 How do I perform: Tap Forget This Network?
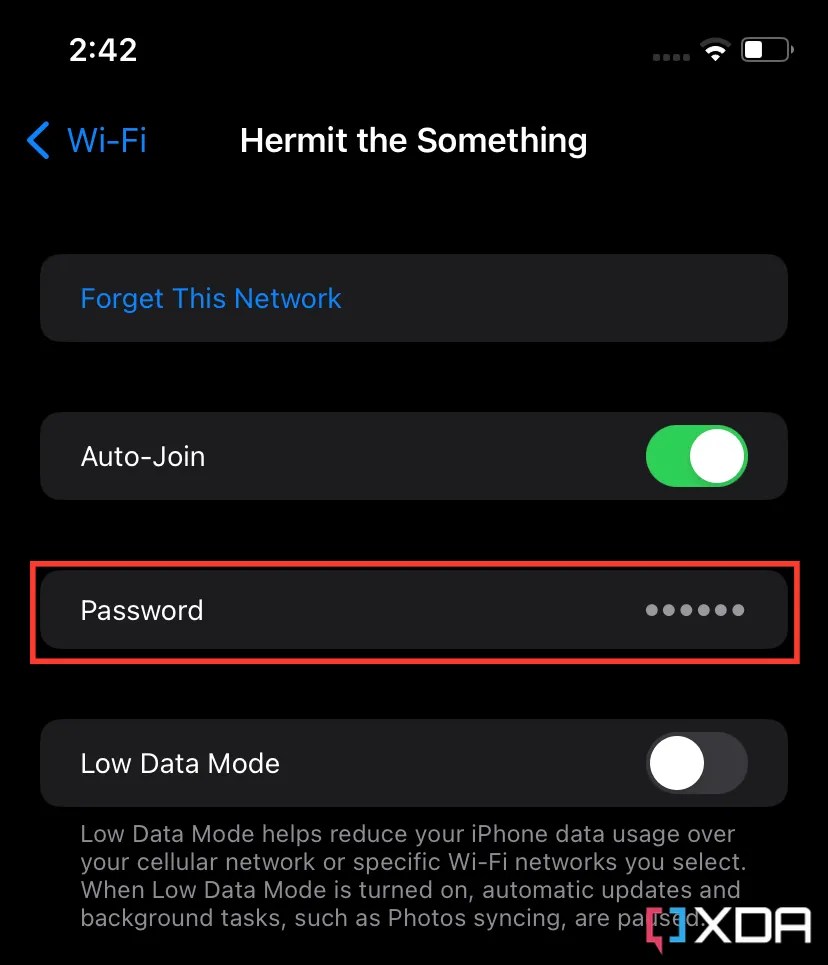click(x=211, y=298)
